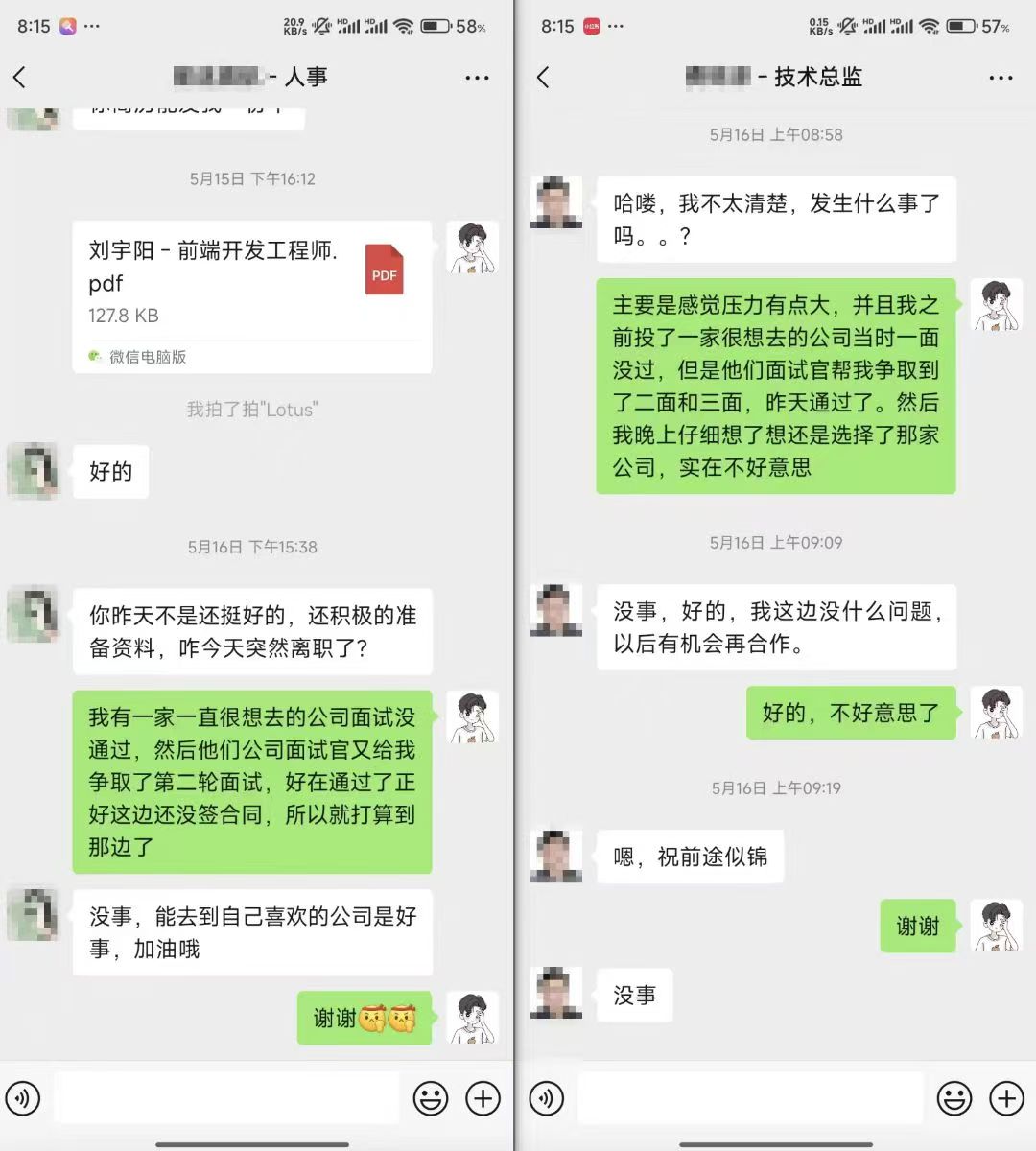Open emoji picker in the 人事 chat
This screenshot has height=1151, width=1036.
pos(431,1098)
